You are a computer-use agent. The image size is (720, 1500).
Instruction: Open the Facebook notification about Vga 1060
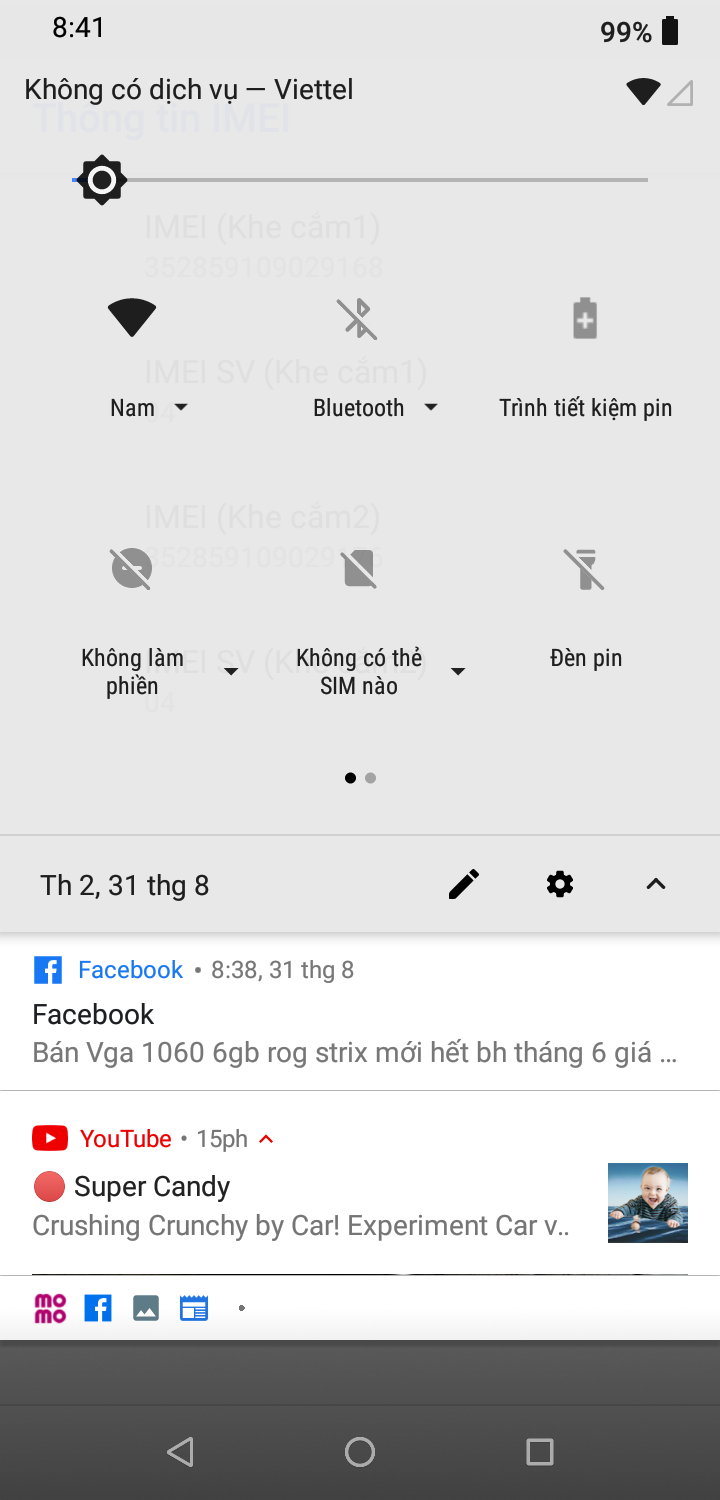click(x=355, y=1034)
